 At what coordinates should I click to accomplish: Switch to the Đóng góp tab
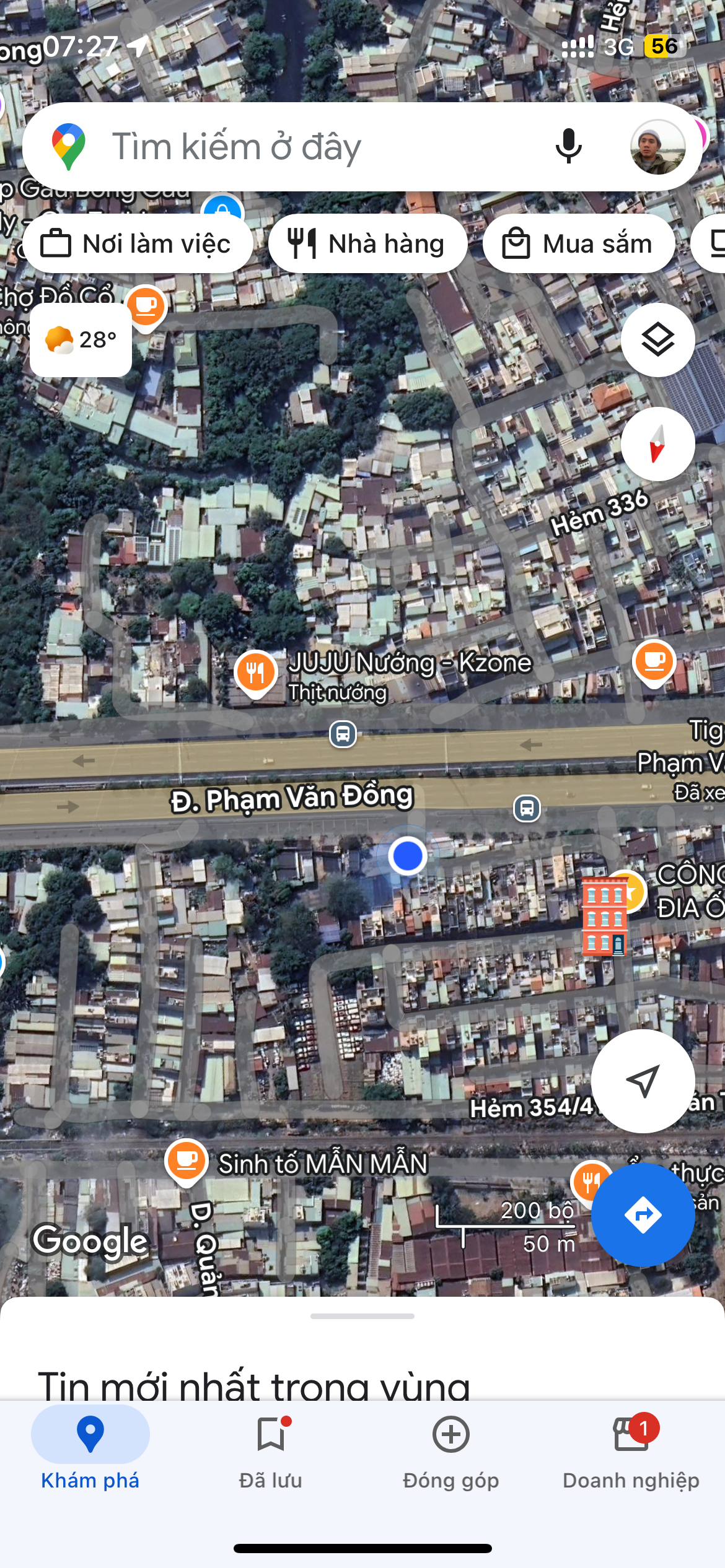point(450,1452)
